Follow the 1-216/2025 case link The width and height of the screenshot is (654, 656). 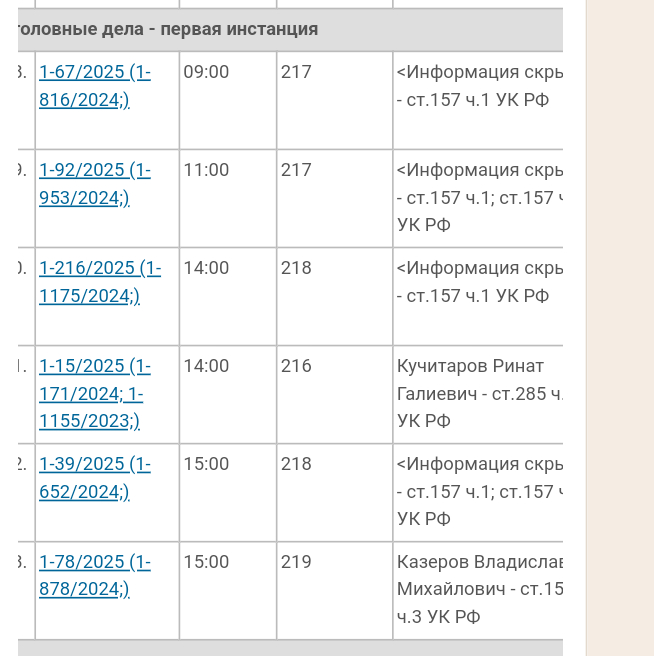click(100, 269)
